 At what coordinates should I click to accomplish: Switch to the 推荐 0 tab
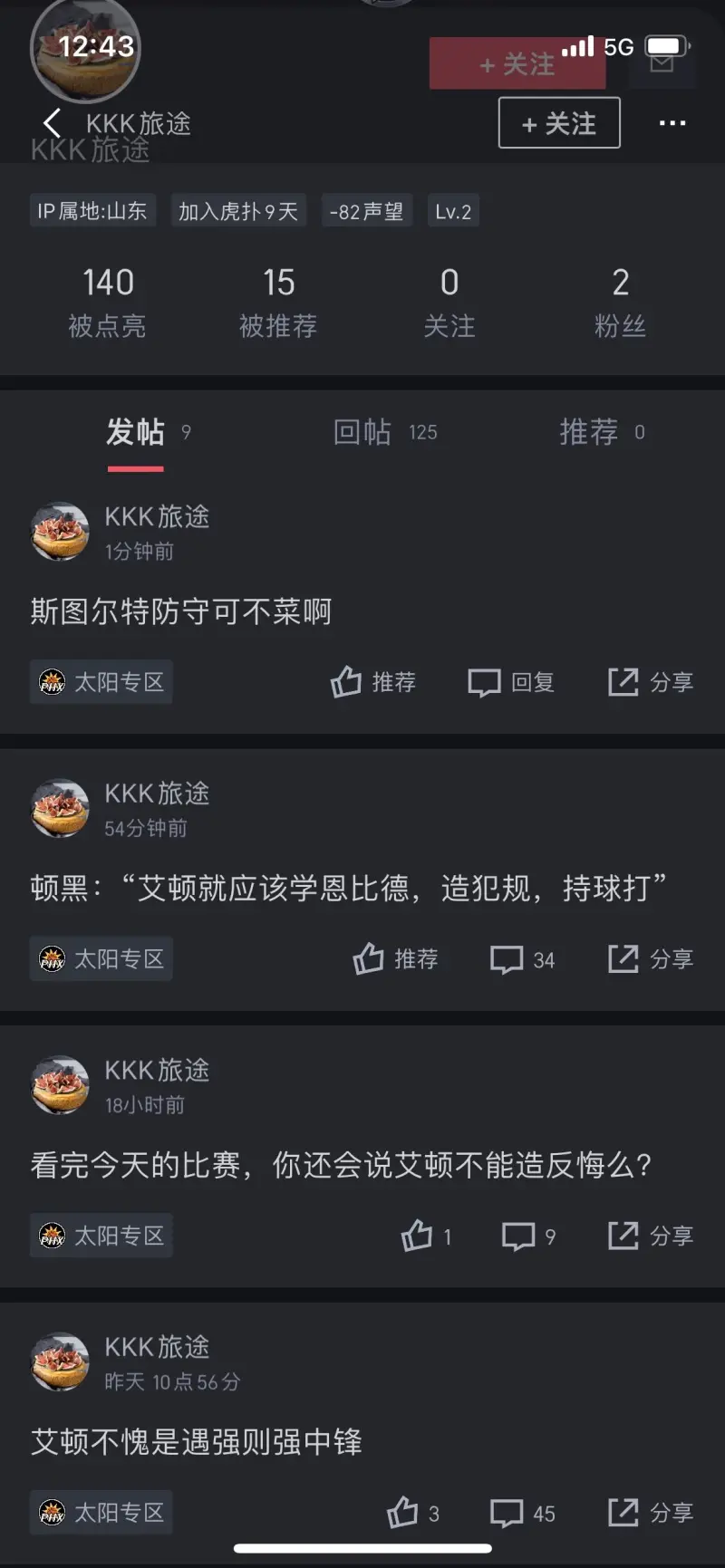602,432
